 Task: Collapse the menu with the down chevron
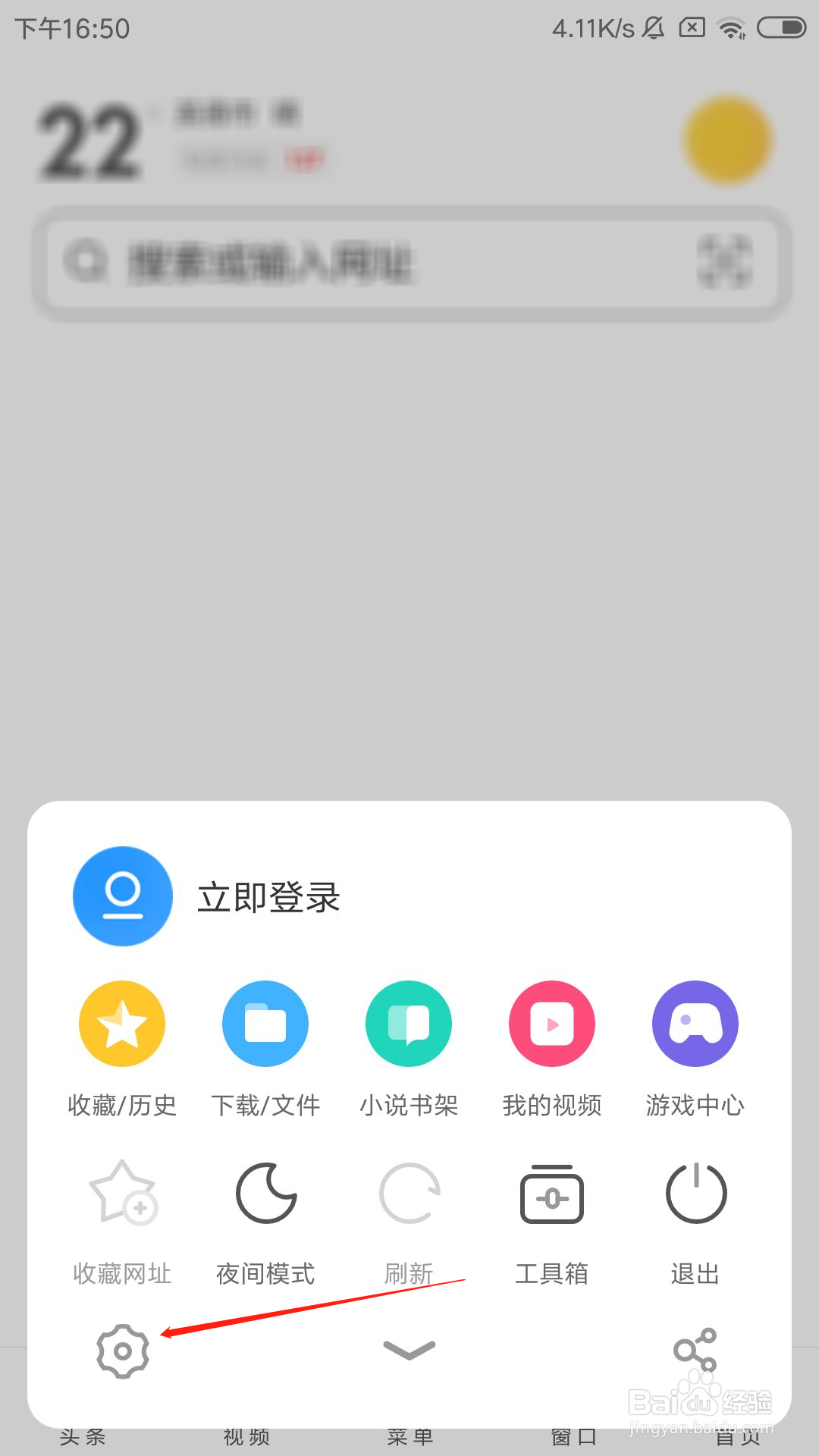(x=408, y=1348)
